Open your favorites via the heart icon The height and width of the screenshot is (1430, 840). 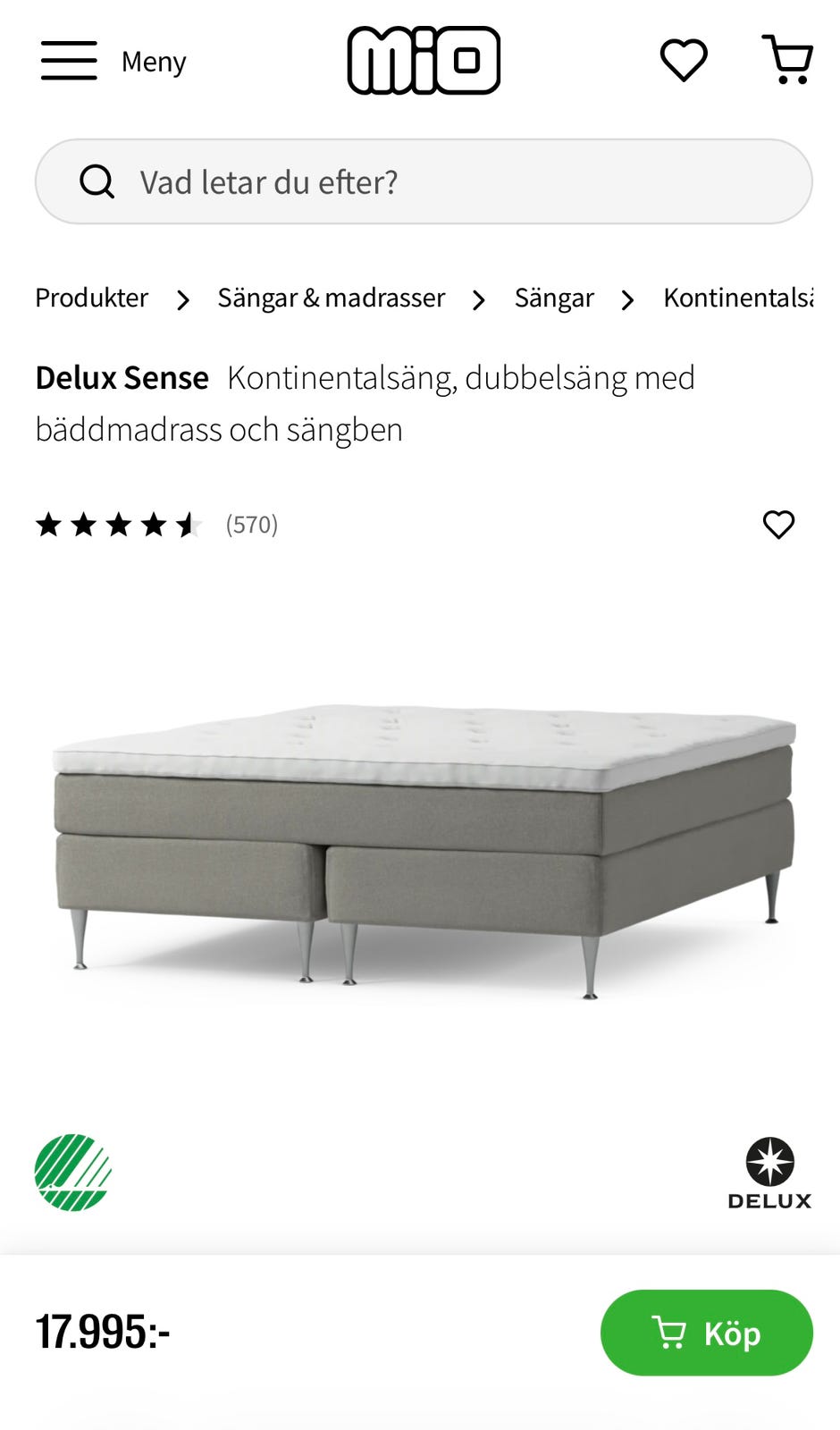click(684, 61)
